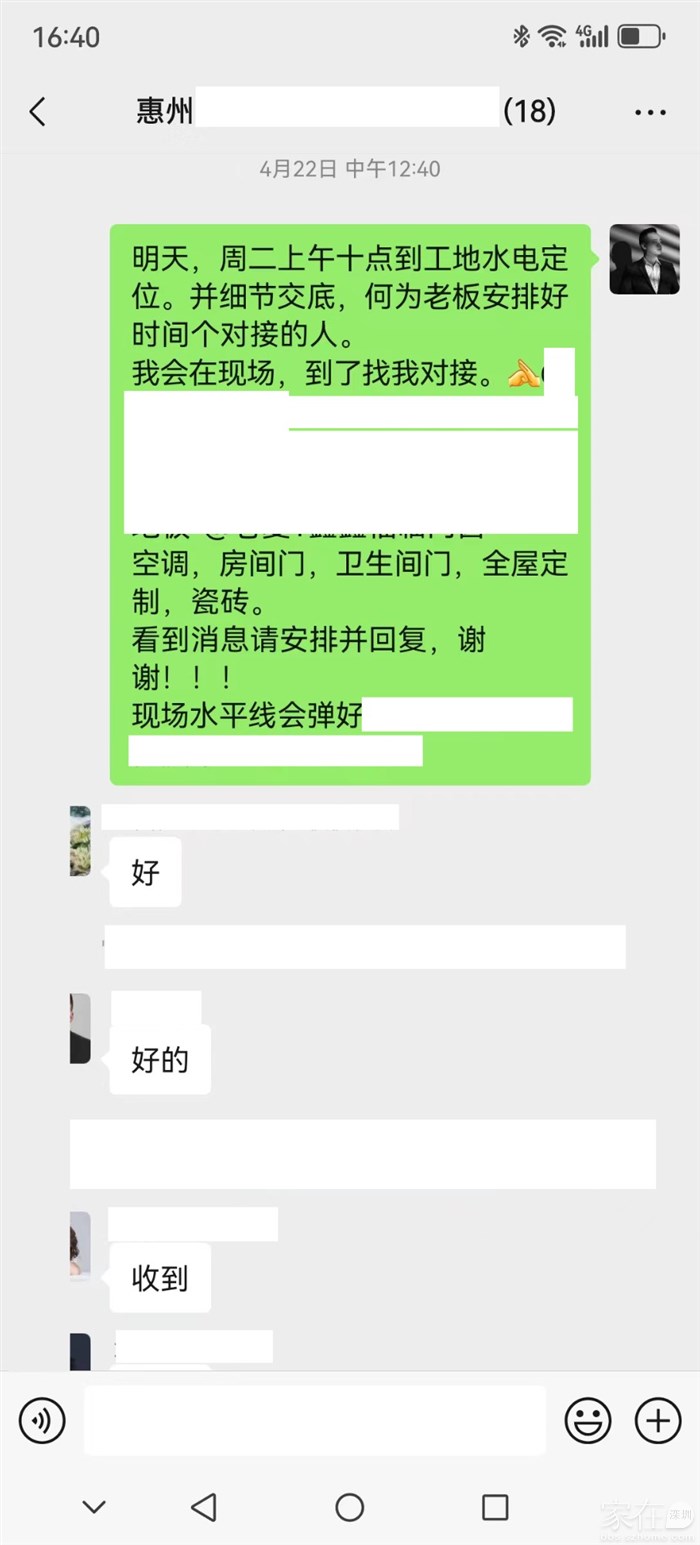Image resolution: width=700 pixels, height=1545 pixels.
Task: Tap the system back triangle button
Action: (204, 1506)
